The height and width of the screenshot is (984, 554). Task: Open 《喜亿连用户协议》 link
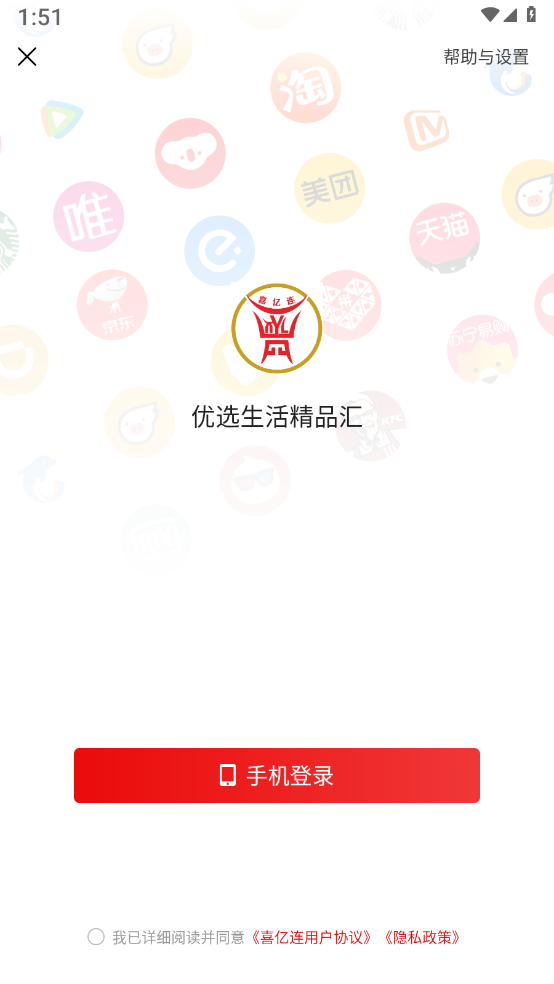point(311,938)
